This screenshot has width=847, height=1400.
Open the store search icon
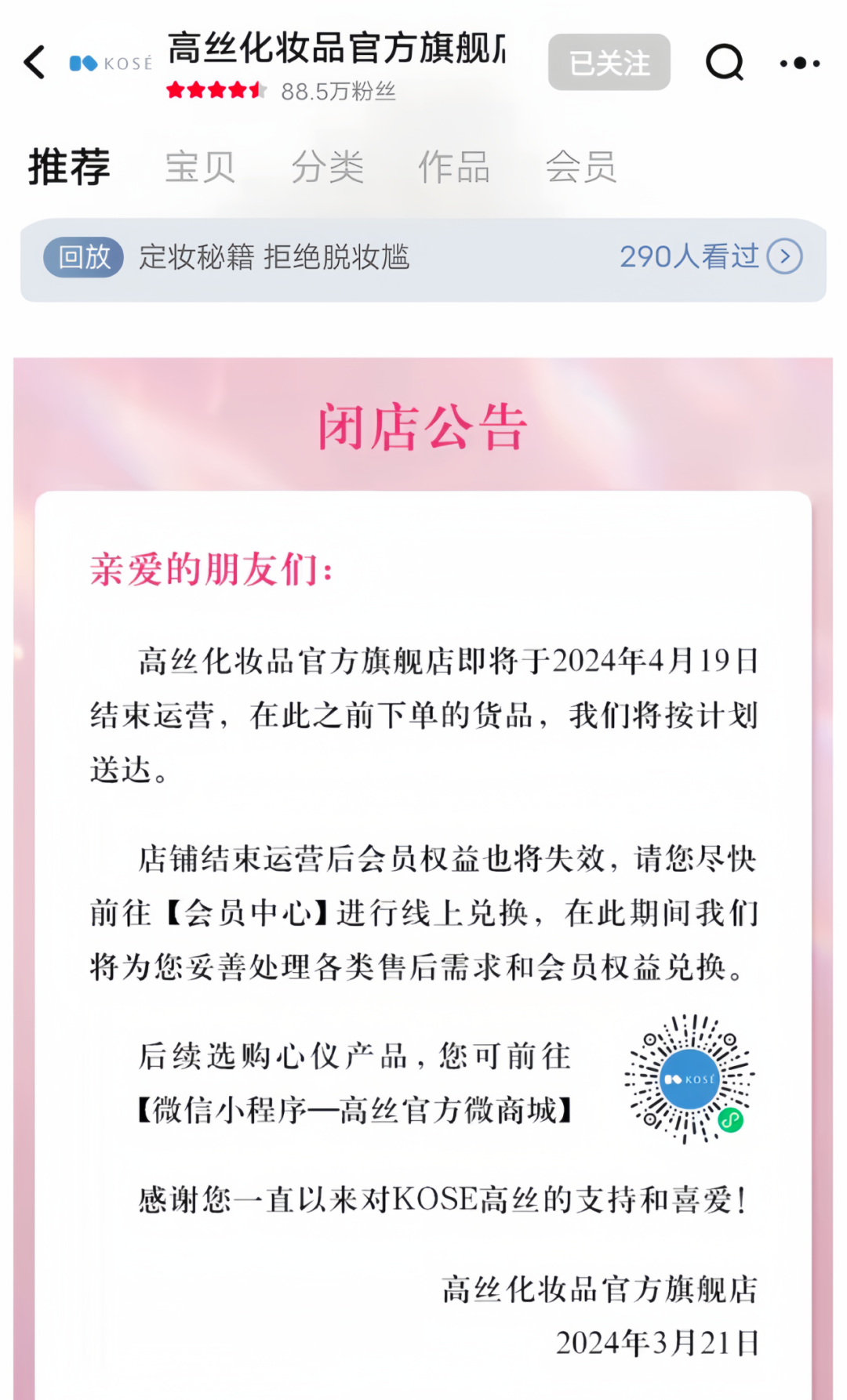pos(724,63)
